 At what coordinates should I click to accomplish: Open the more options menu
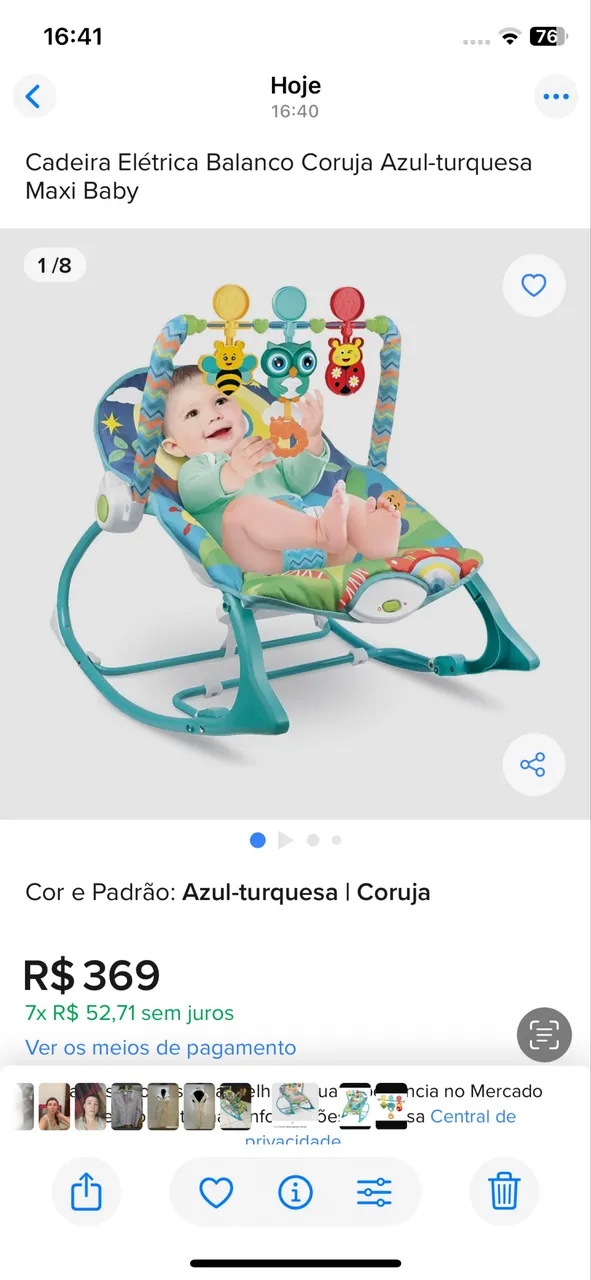[555, 97]
